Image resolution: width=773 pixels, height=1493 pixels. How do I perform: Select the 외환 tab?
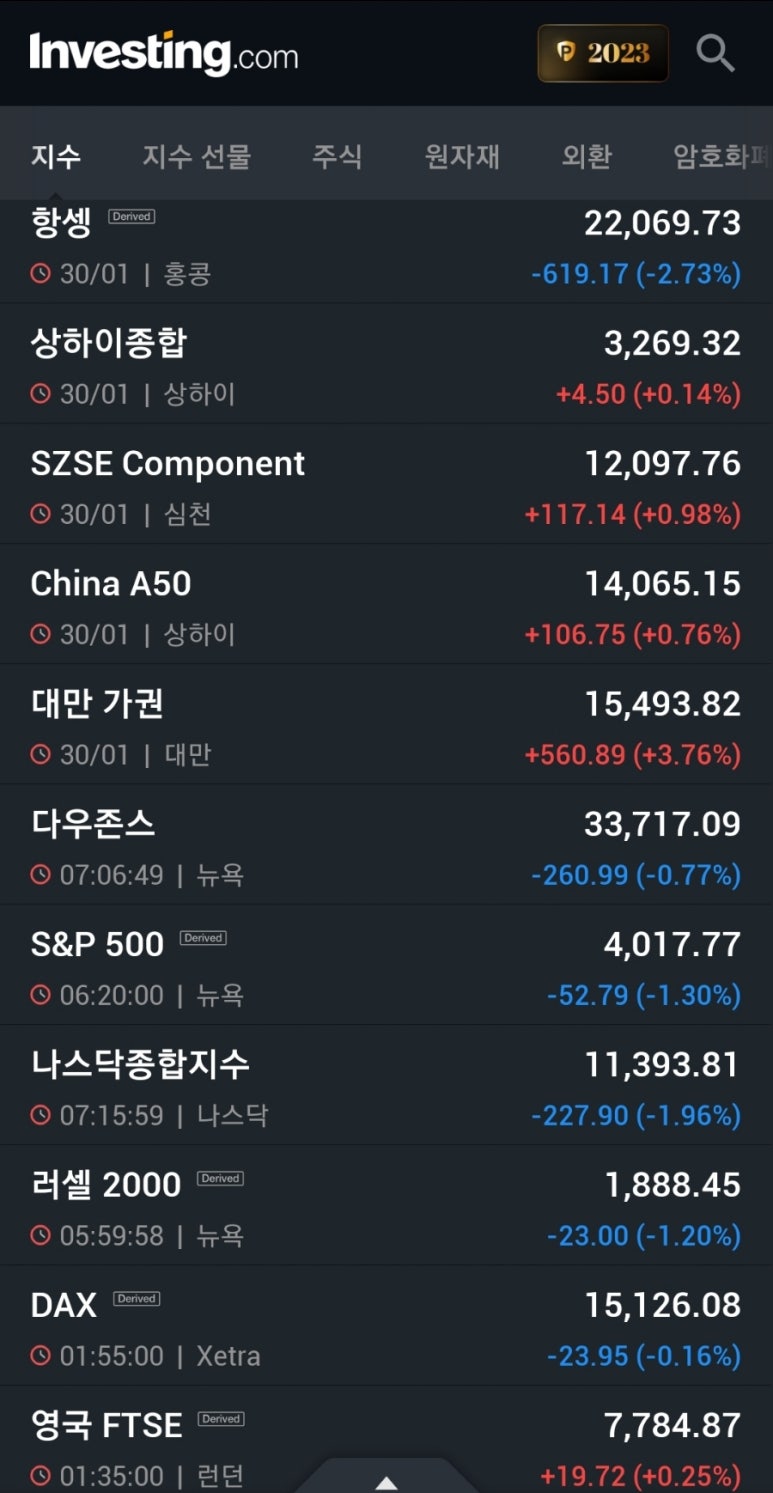587,156
